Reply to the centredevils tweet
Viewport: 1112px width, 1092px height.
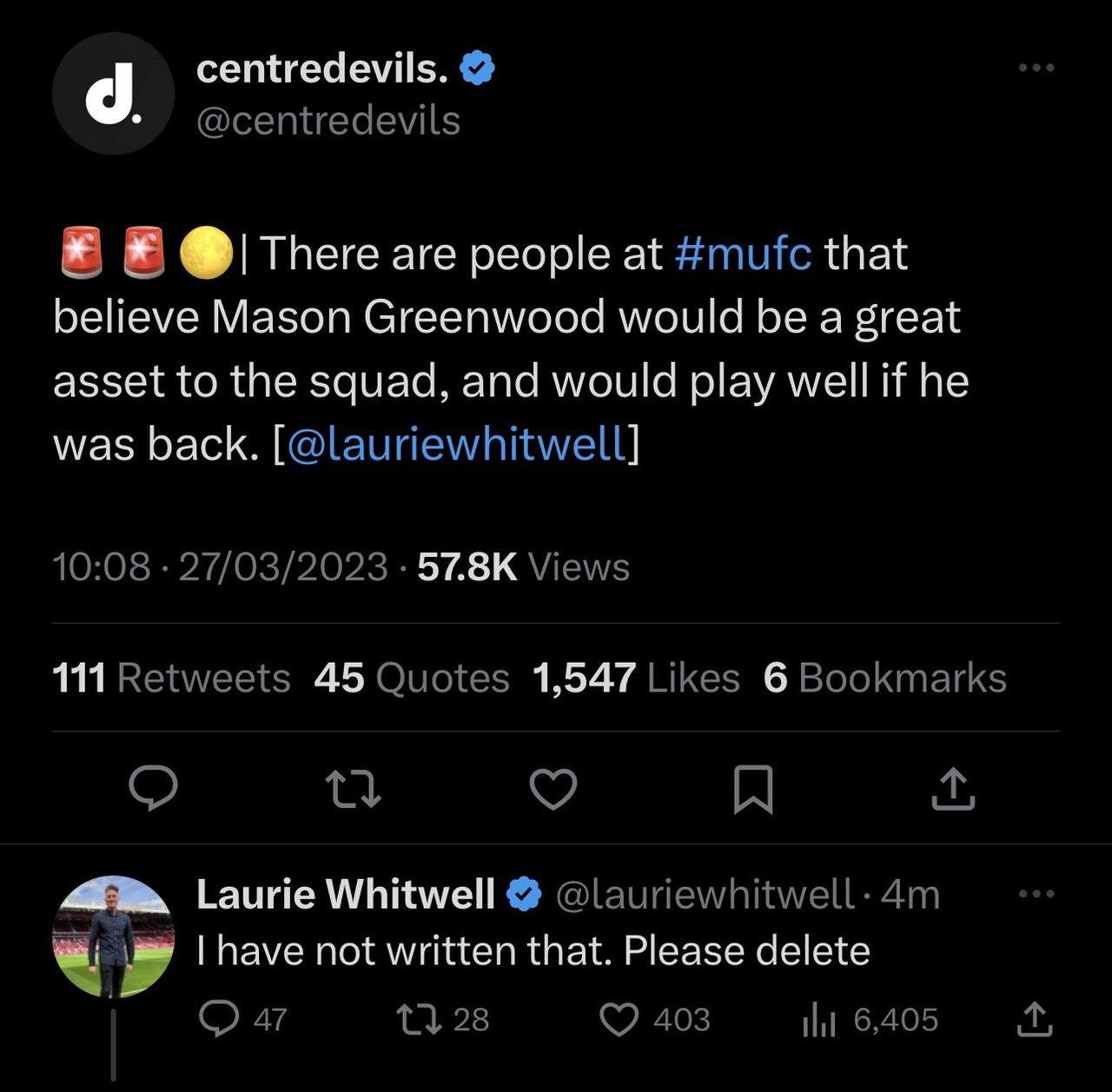[x=154, y=788]
